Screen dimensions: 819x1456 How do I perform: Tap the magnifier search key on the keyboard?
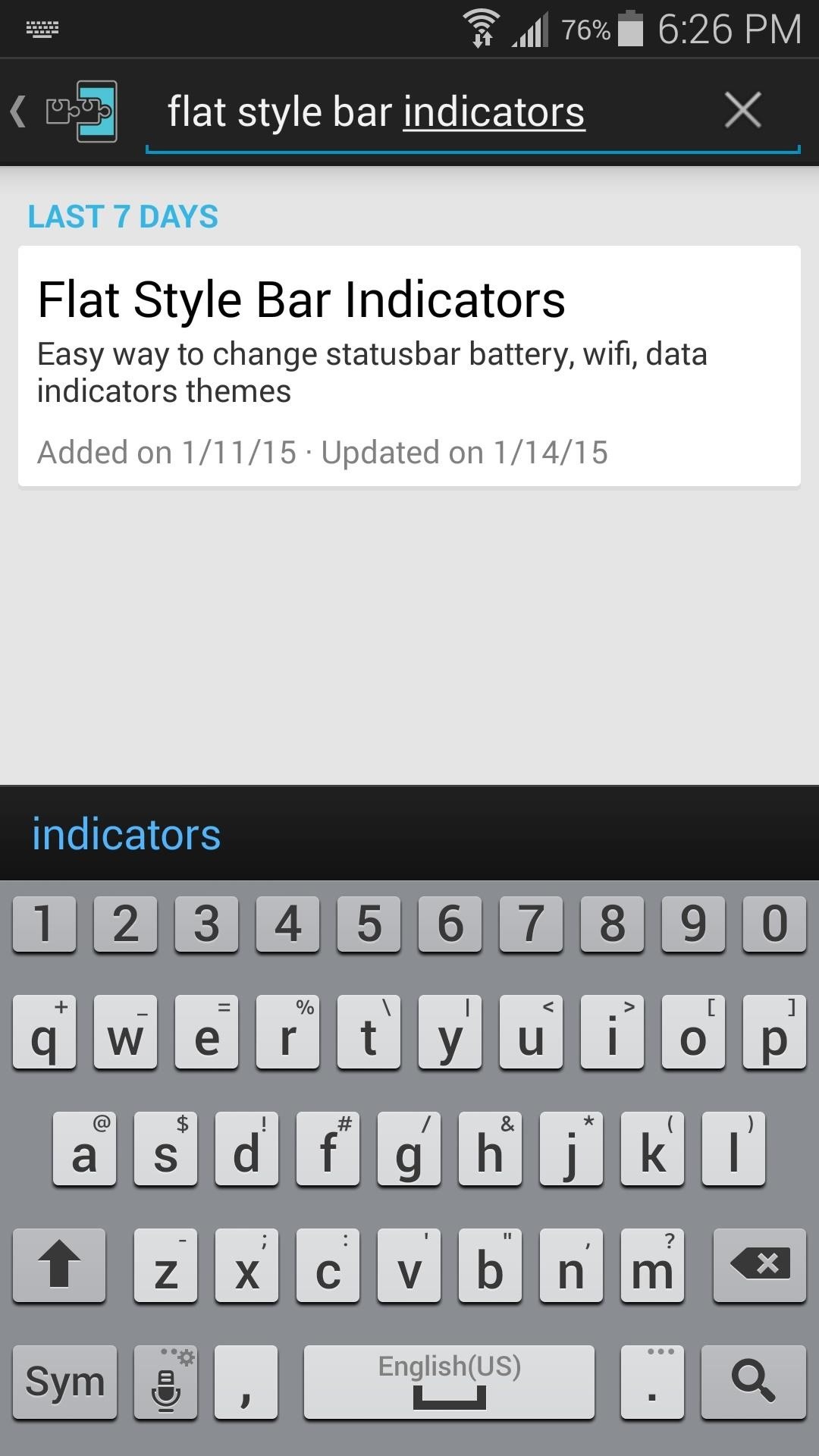753,1382
